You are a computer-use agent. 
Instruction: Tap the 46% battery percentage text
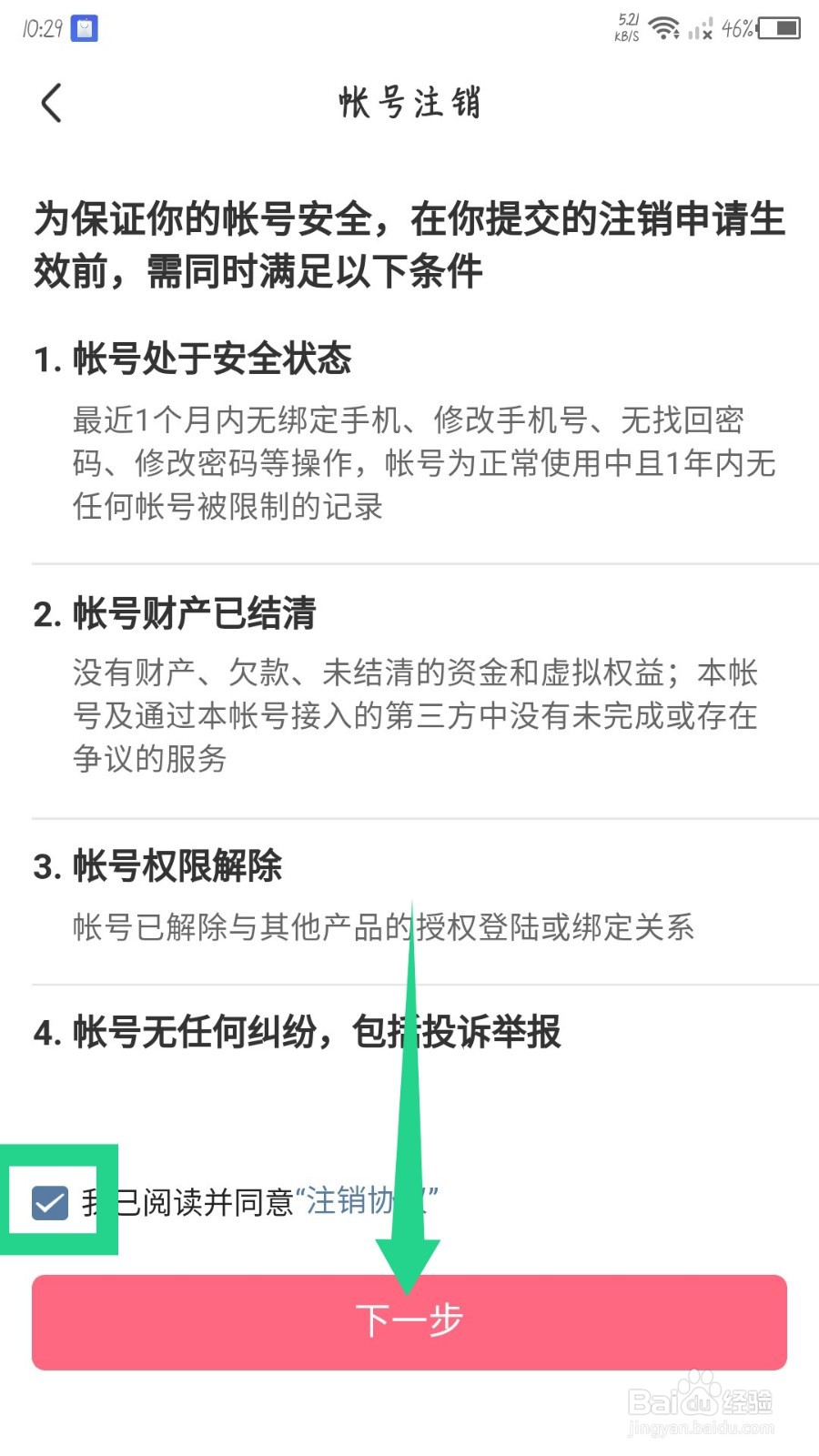click(x=735, y=28)
